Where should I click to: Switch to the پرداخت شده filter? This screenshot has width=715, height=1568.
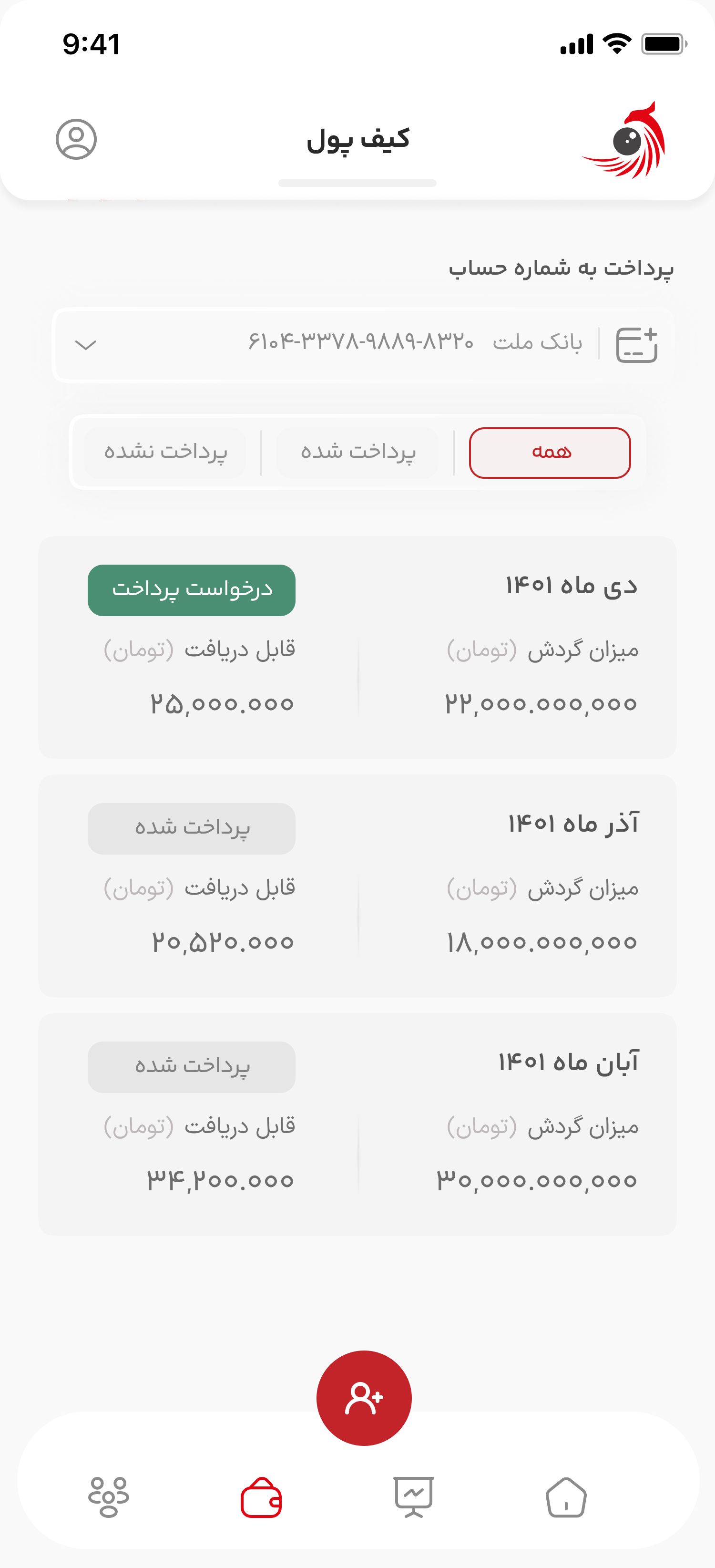[357, 452]
